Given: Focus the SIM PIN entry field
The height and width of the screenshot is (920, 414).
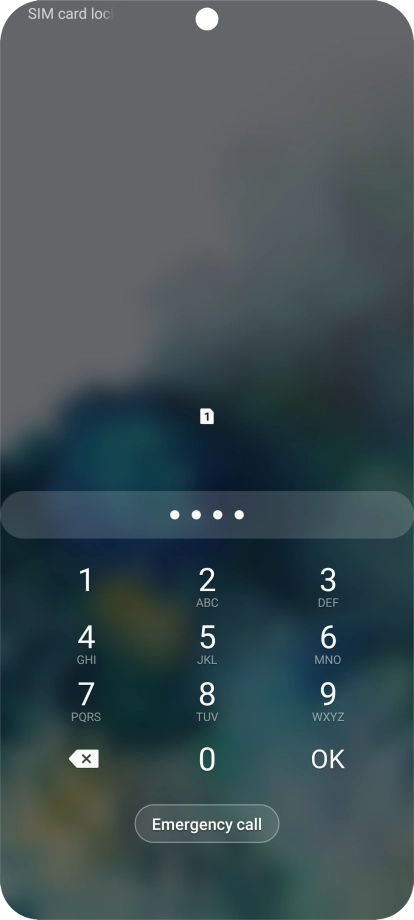Looking at the screenshot, I should coord(207,515).
